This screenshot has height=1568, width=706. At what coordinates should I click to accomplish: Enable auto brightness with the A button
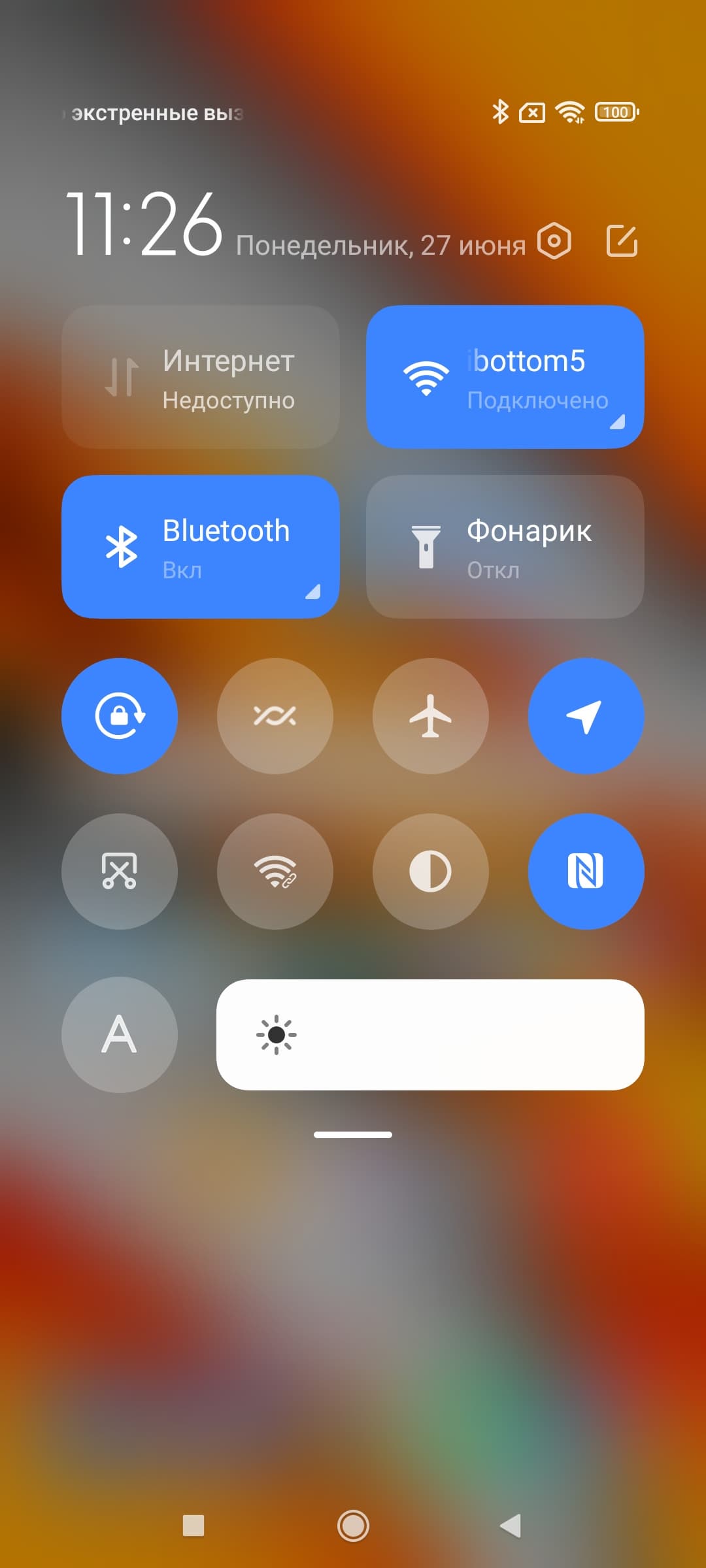coord(120,1035)
